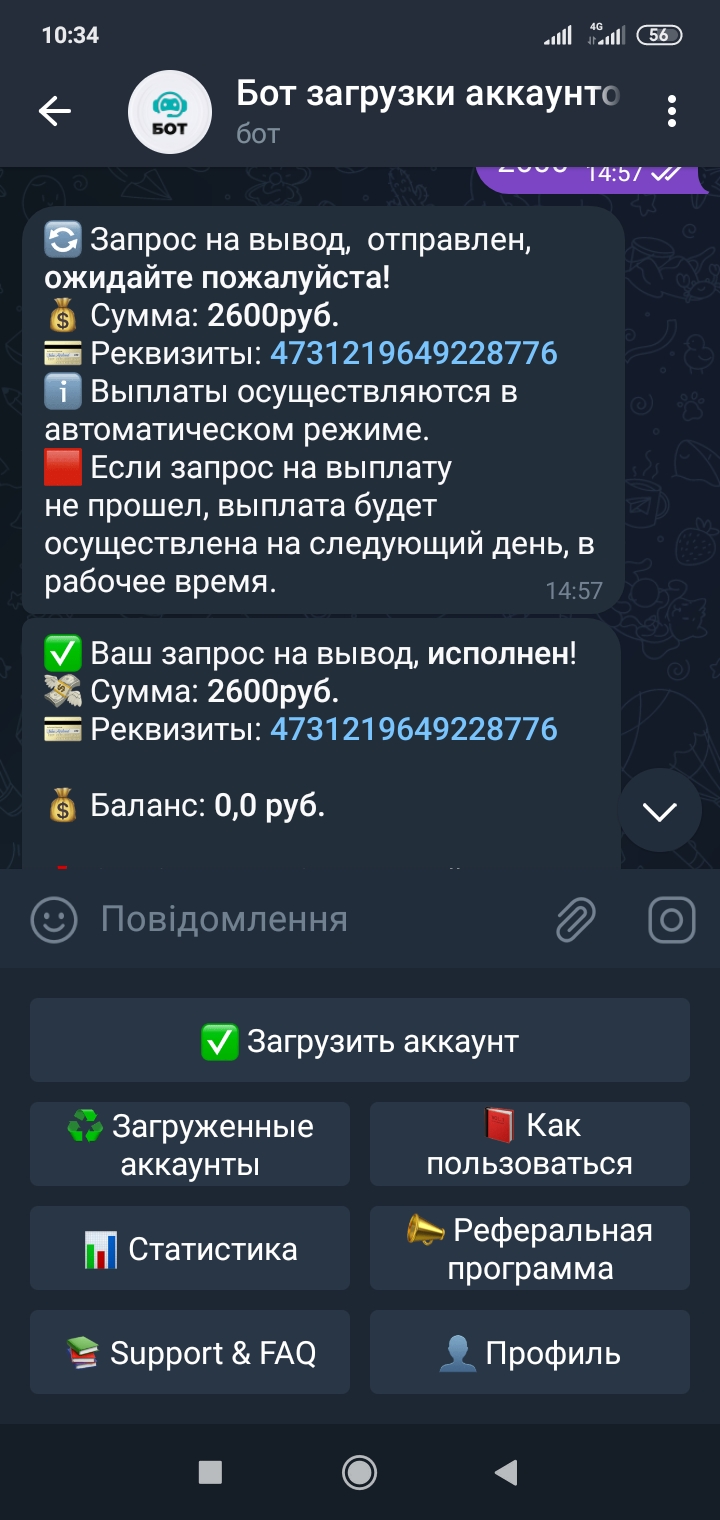This screenshot has width=720, height=1520.
Task: Tap the card number in the отправлен message
Action: [414, 353]
